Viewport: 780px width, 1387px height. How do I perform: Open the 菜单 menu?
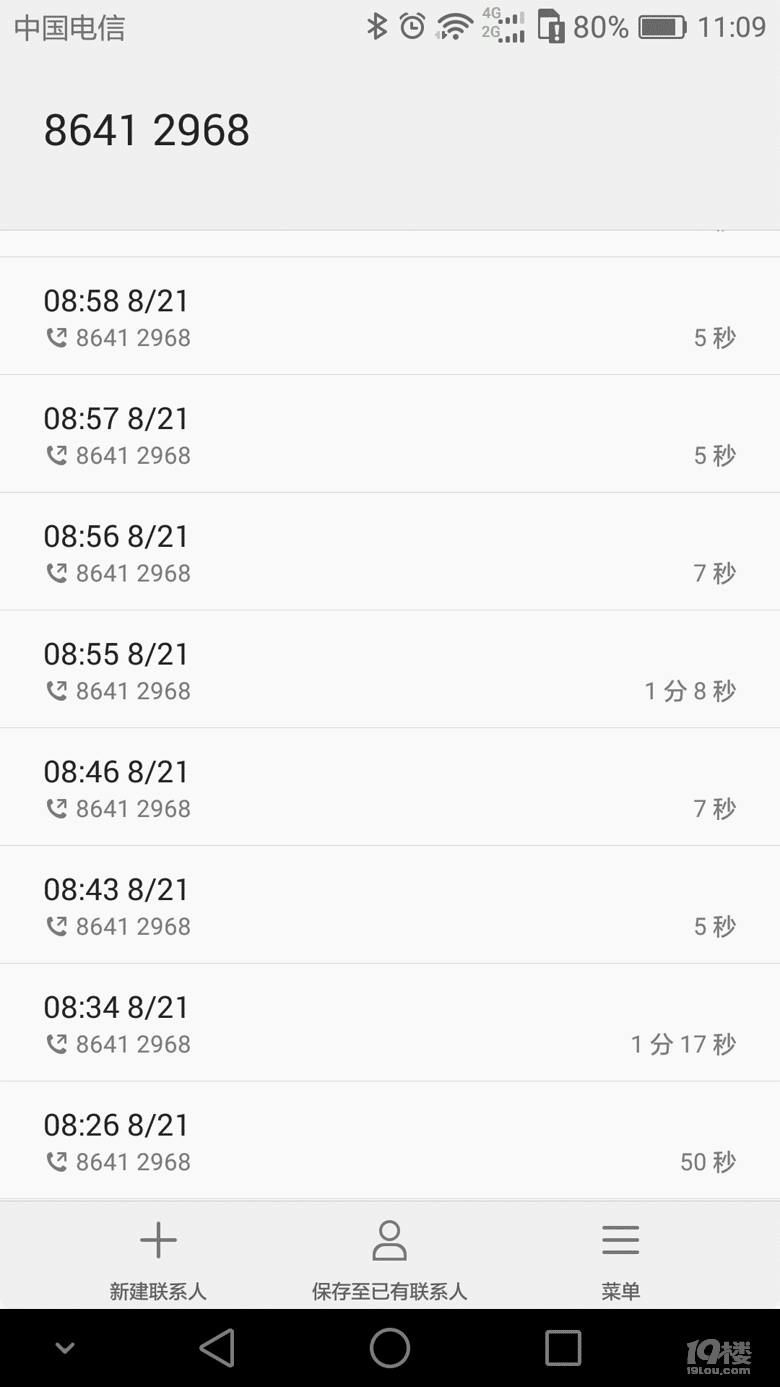pos(620,1257)
